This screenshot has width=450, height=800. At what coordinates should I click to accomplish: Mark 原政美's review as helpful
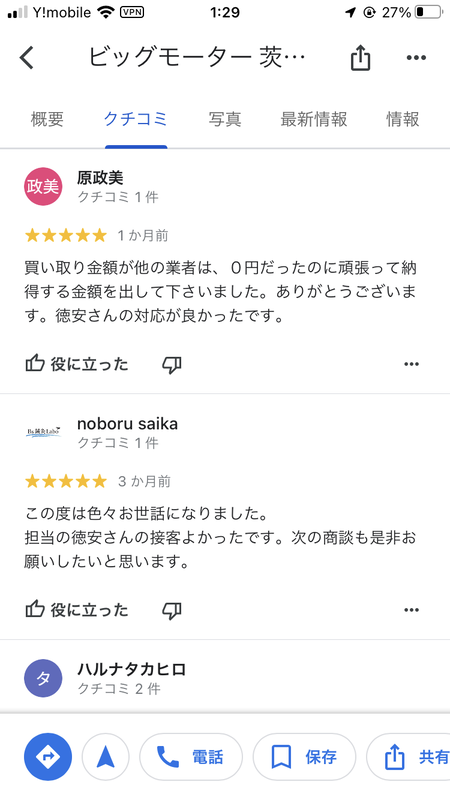pos(77,364)
